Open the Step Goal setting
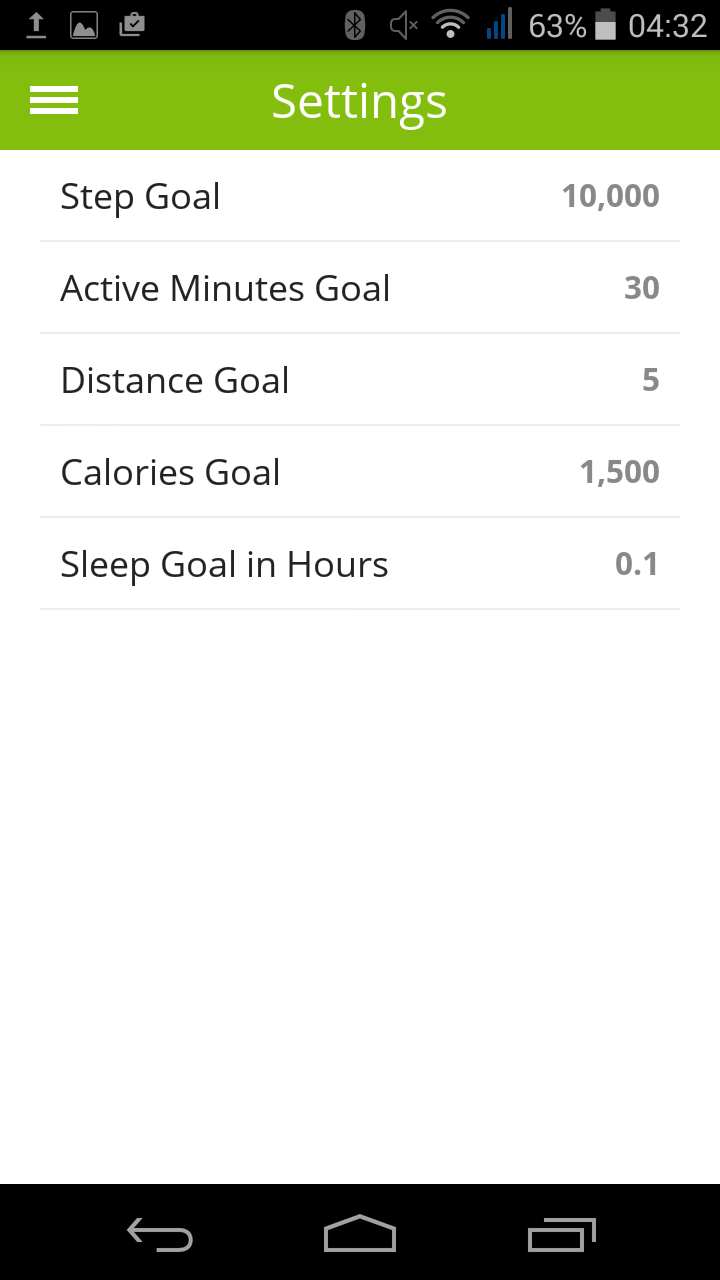This screenshot has width=720, height=1280. (x=360, y=196)
